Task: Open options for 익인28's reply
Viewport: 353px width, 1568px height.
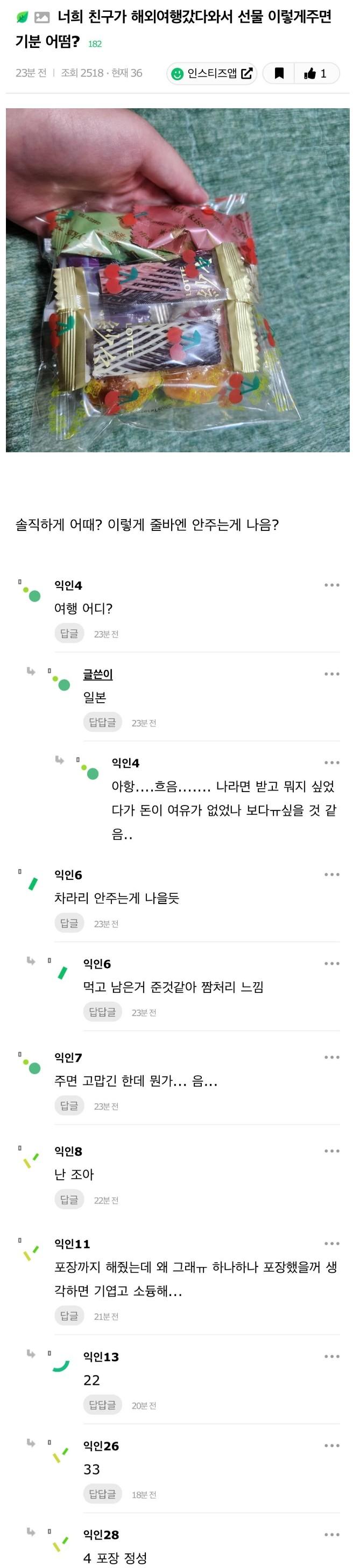Action: point(331,1535)
